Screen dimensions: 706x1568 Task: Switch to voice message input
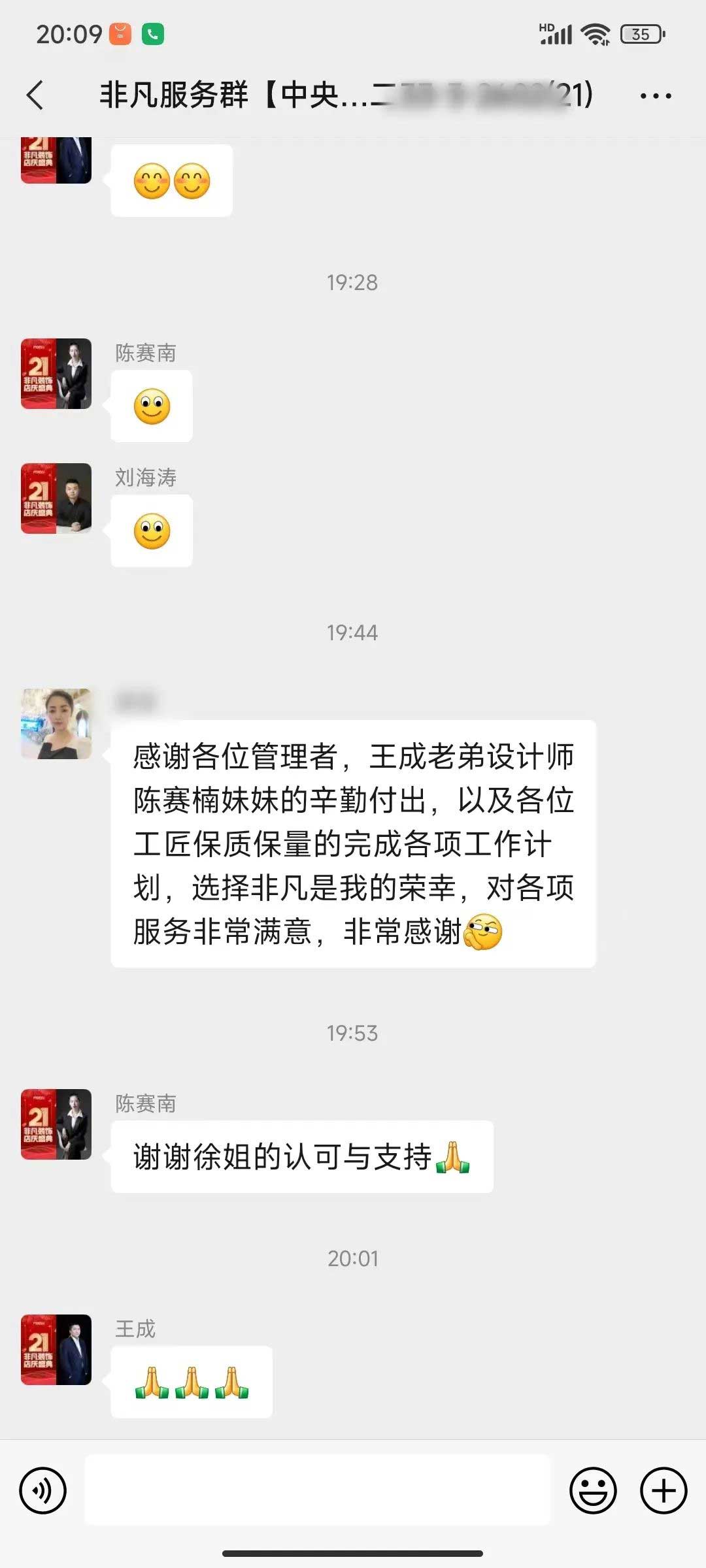point(43,1490)
